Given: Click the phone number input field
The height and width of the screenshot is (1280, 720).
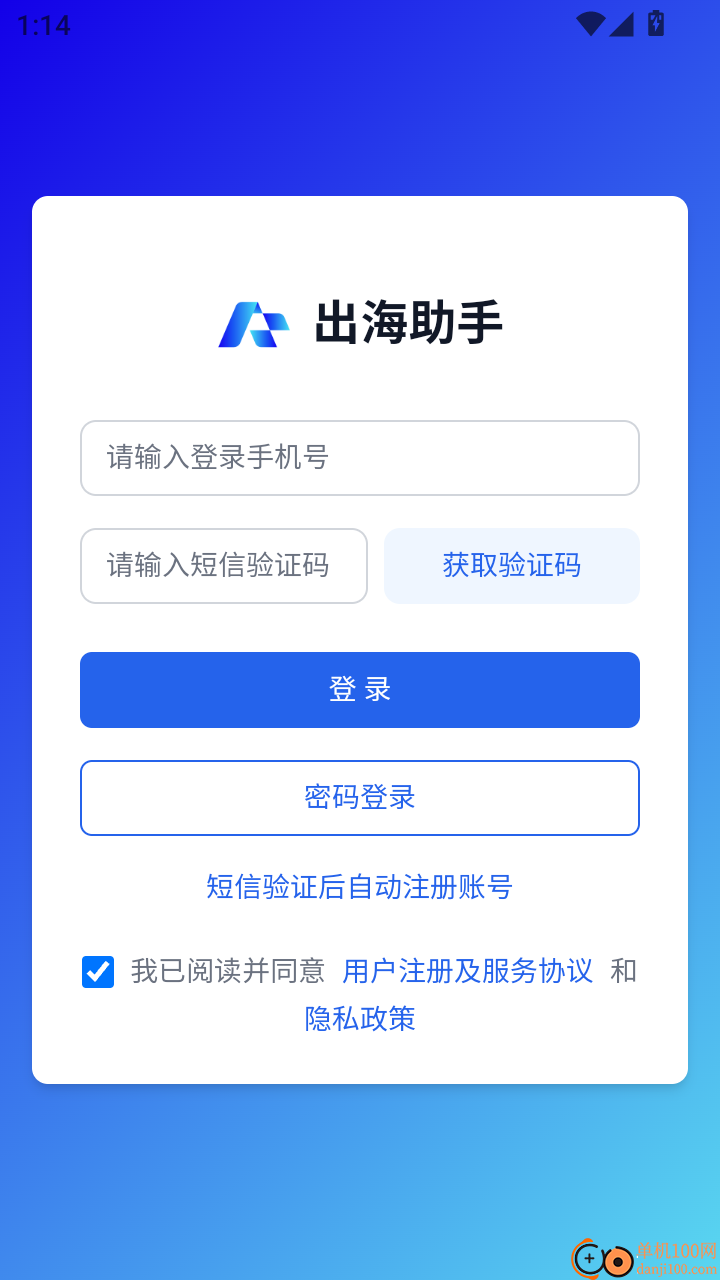Looking at the screenshot, I should [360, 457].
